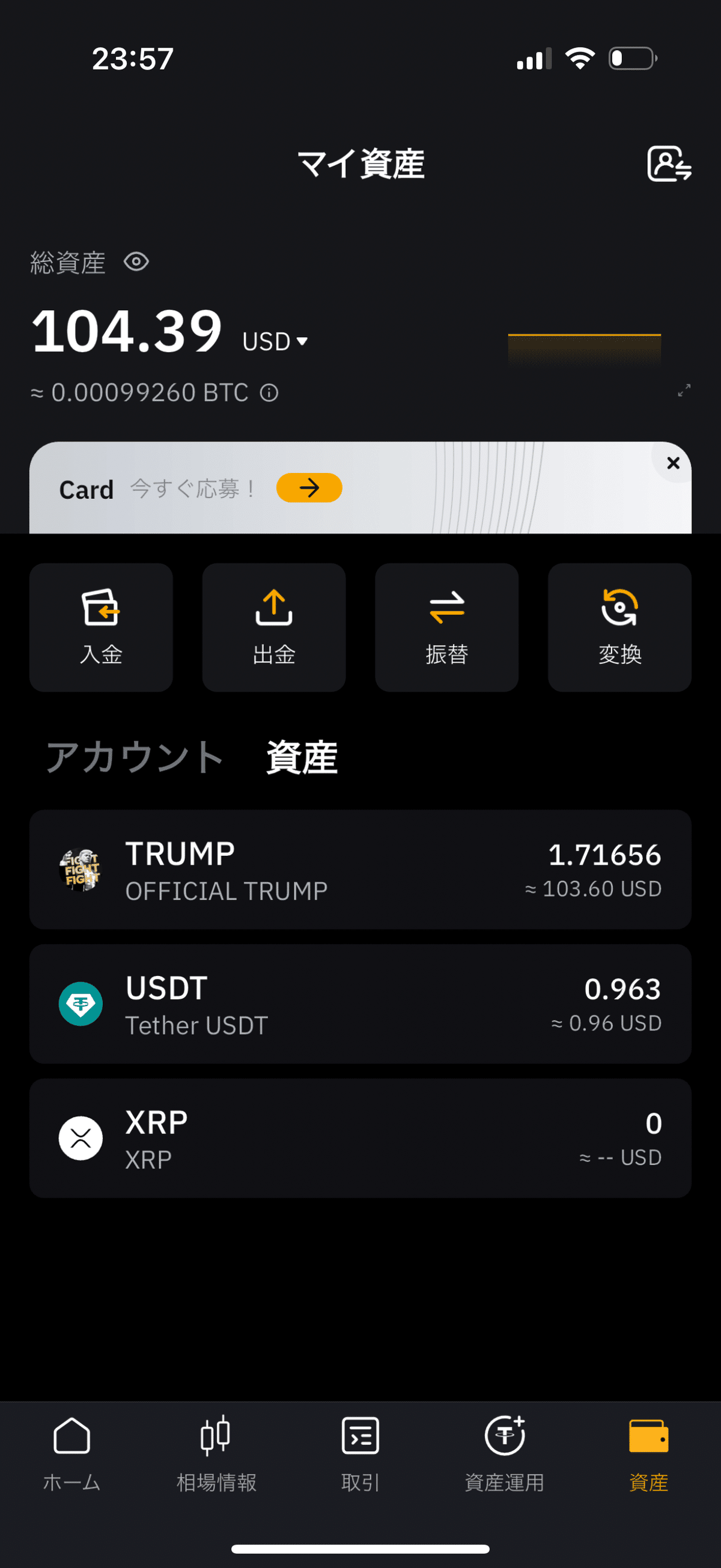The height and width of the screenshot is (1568, 721).
Task: Open the USD currency dropdown
Action: coord(273,341)
